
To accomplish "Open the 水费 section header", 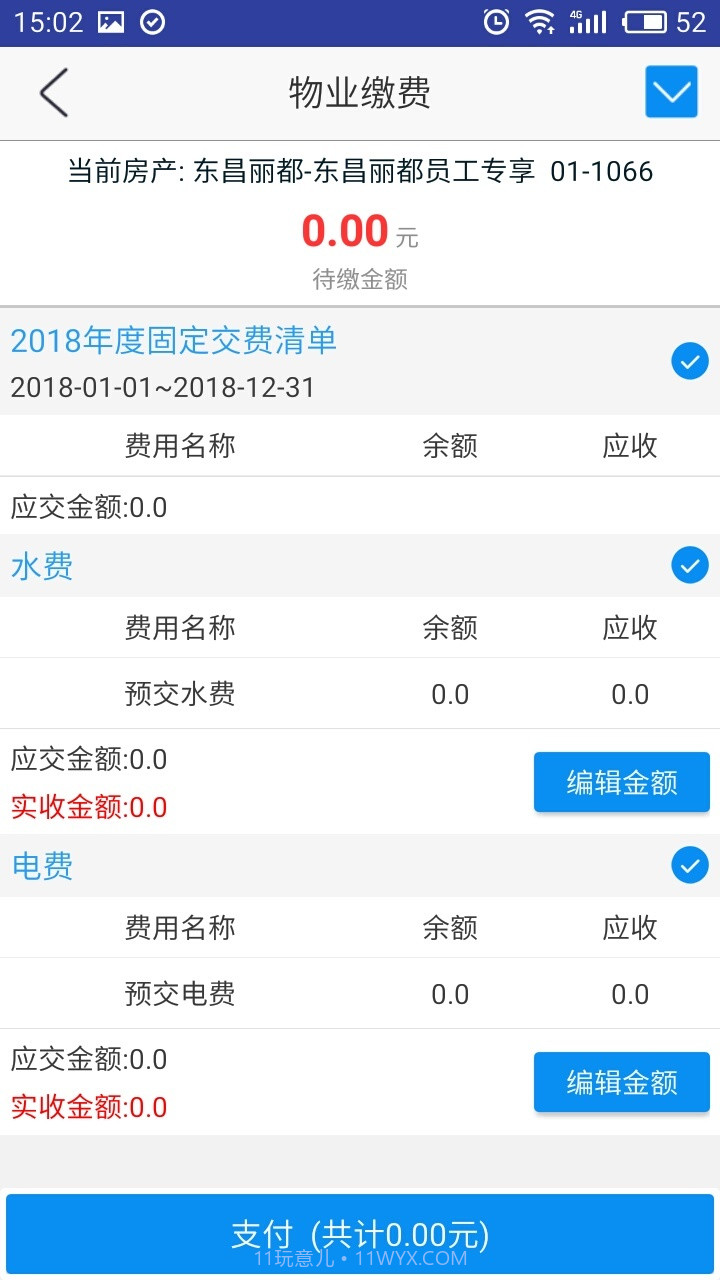I will (x=40, y=565).
